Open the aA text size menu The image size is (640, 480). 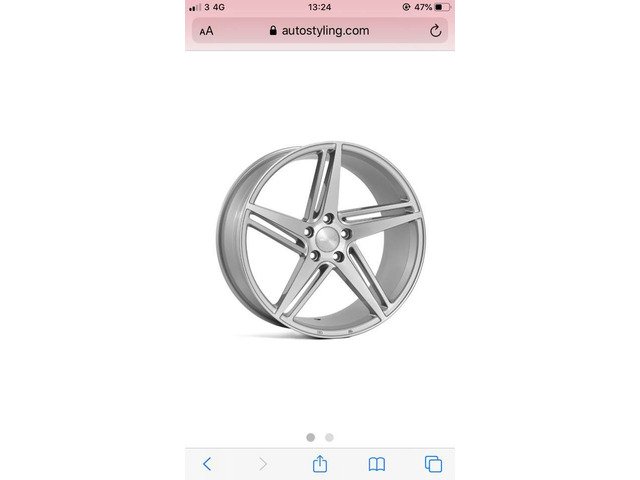point(206,31)
